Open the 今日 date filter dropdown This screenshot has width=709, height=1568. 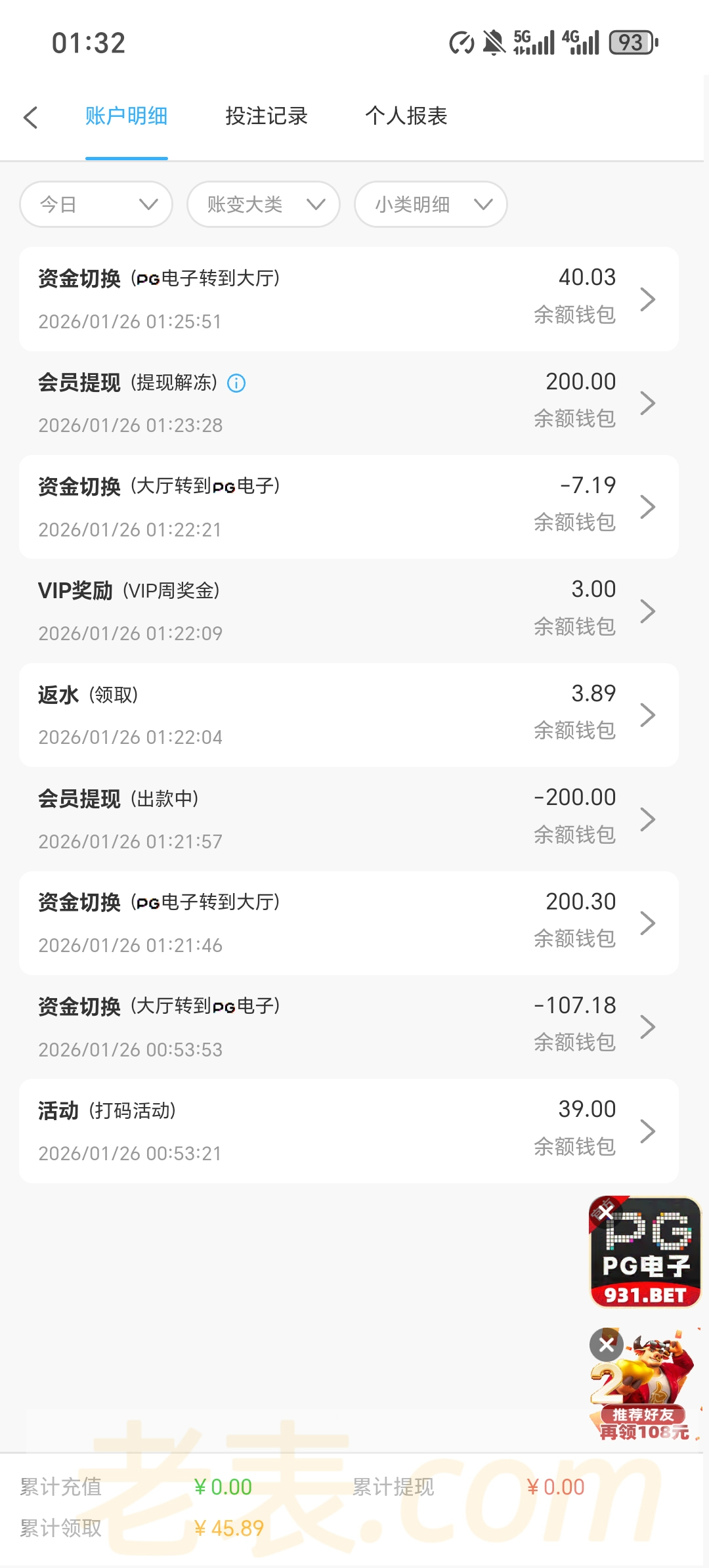97,204
